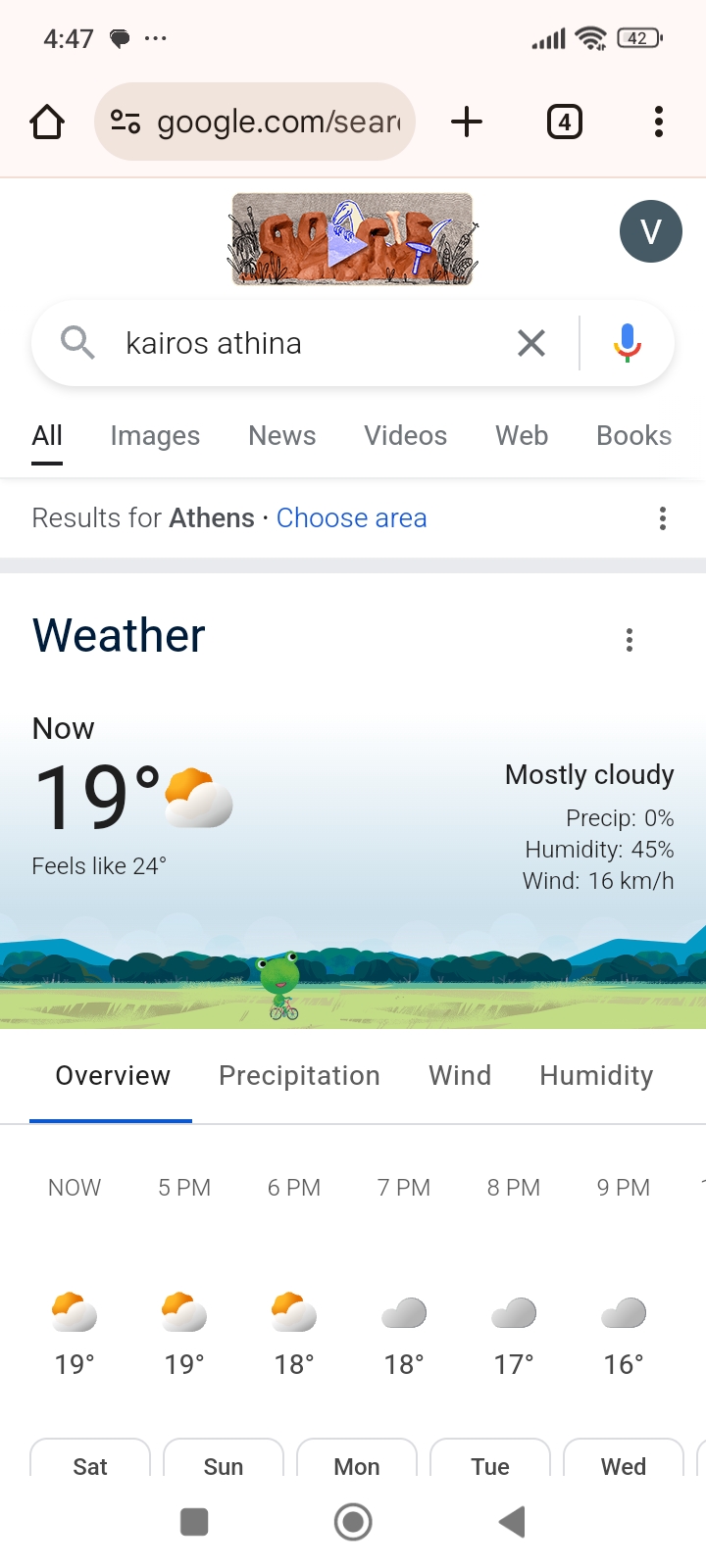
Task: Open the Weather card options menu
Action: pos(630,641)
